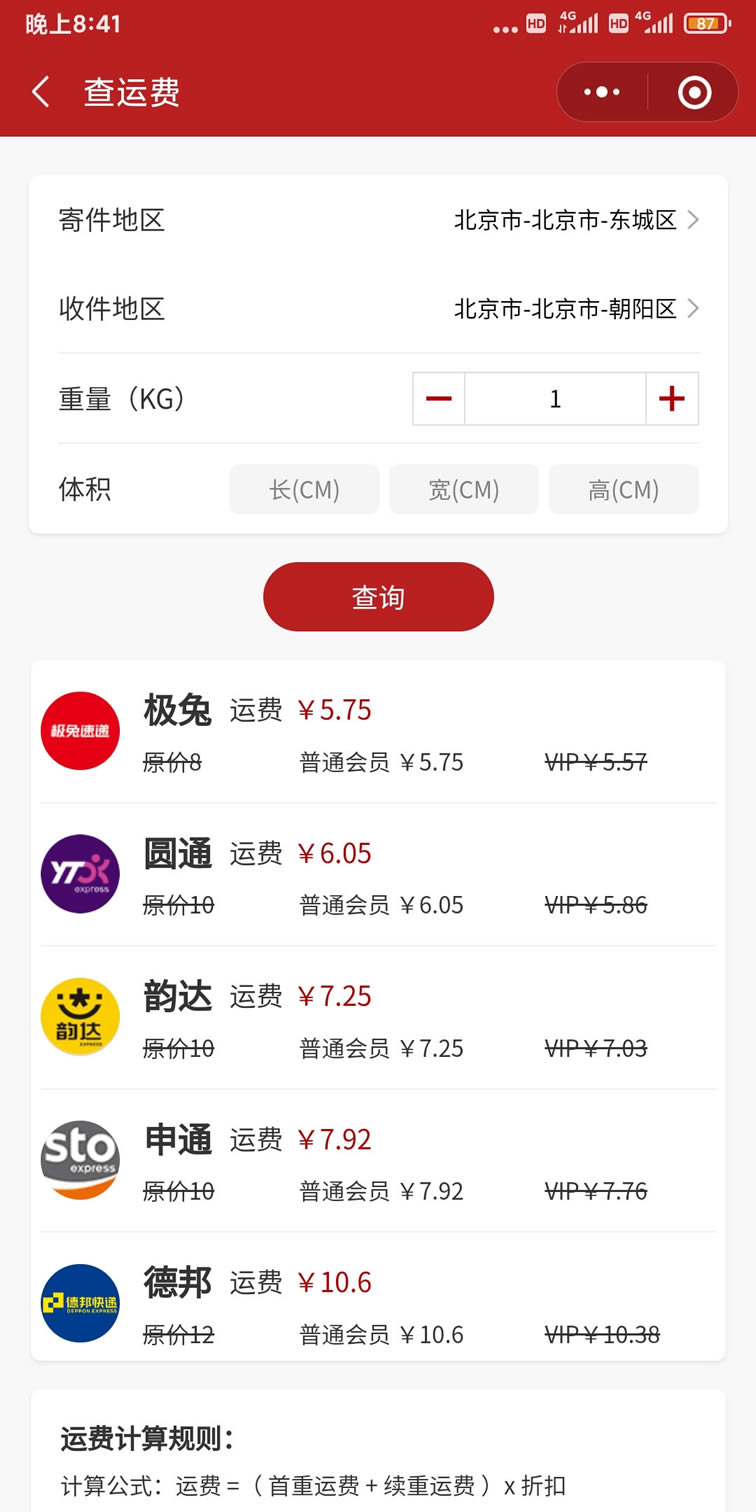The height and width of the screenshot is (1512, 756).
Task: Select the 申通 shipping option
Action: tap(378, 1161)
